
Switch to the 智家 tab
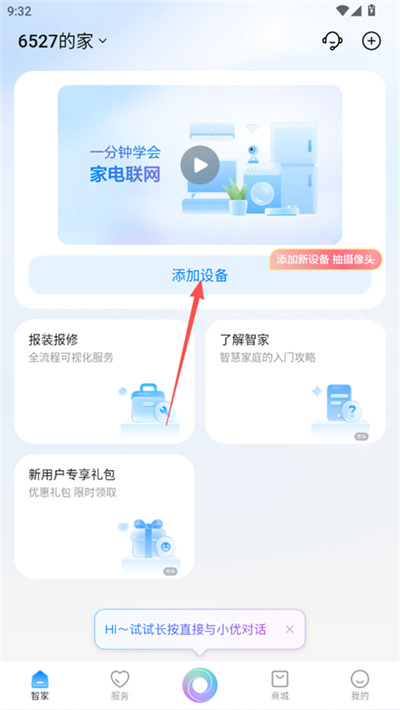coord(40,685)
